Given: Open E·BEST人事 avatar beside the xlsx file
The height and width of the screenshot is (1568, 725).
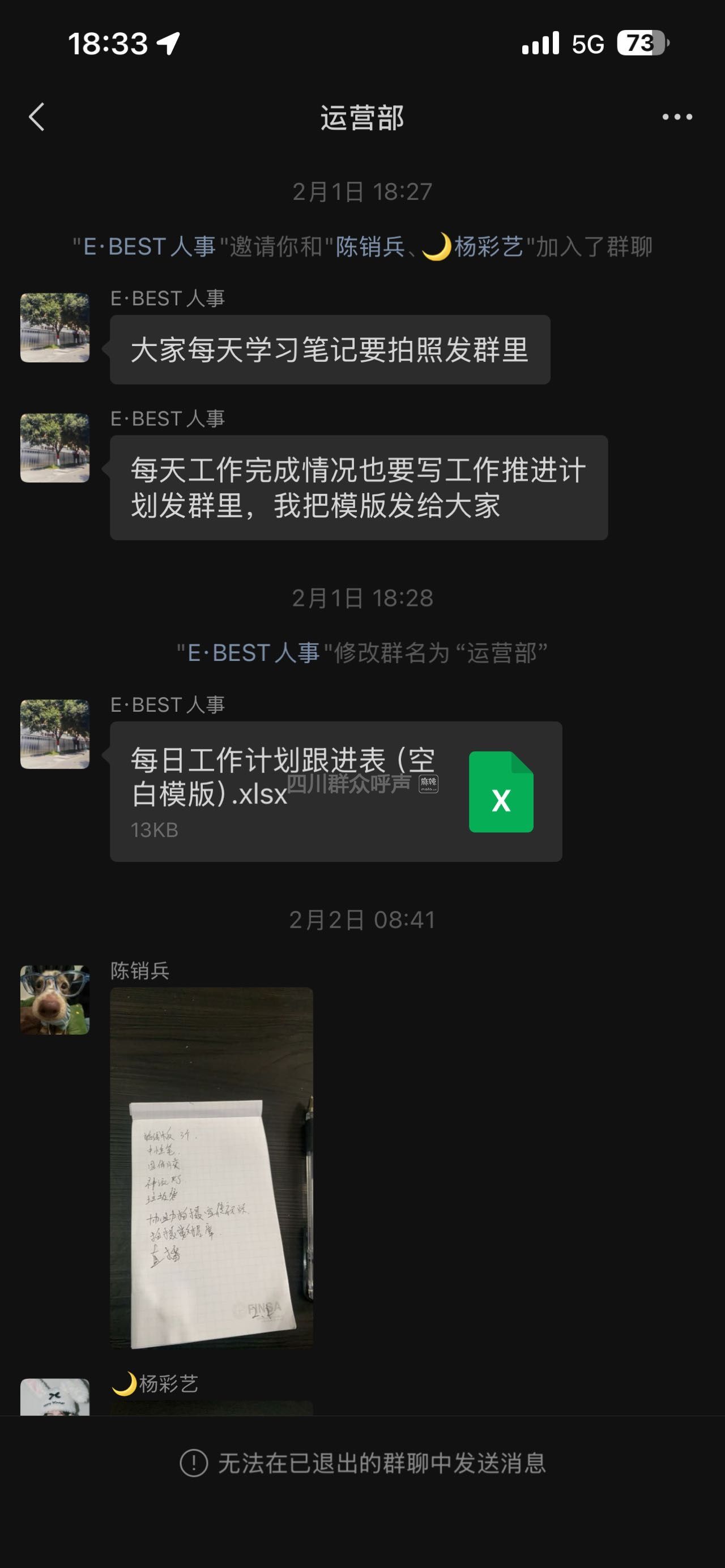Looking at the screenshot, I should (55, 734).
